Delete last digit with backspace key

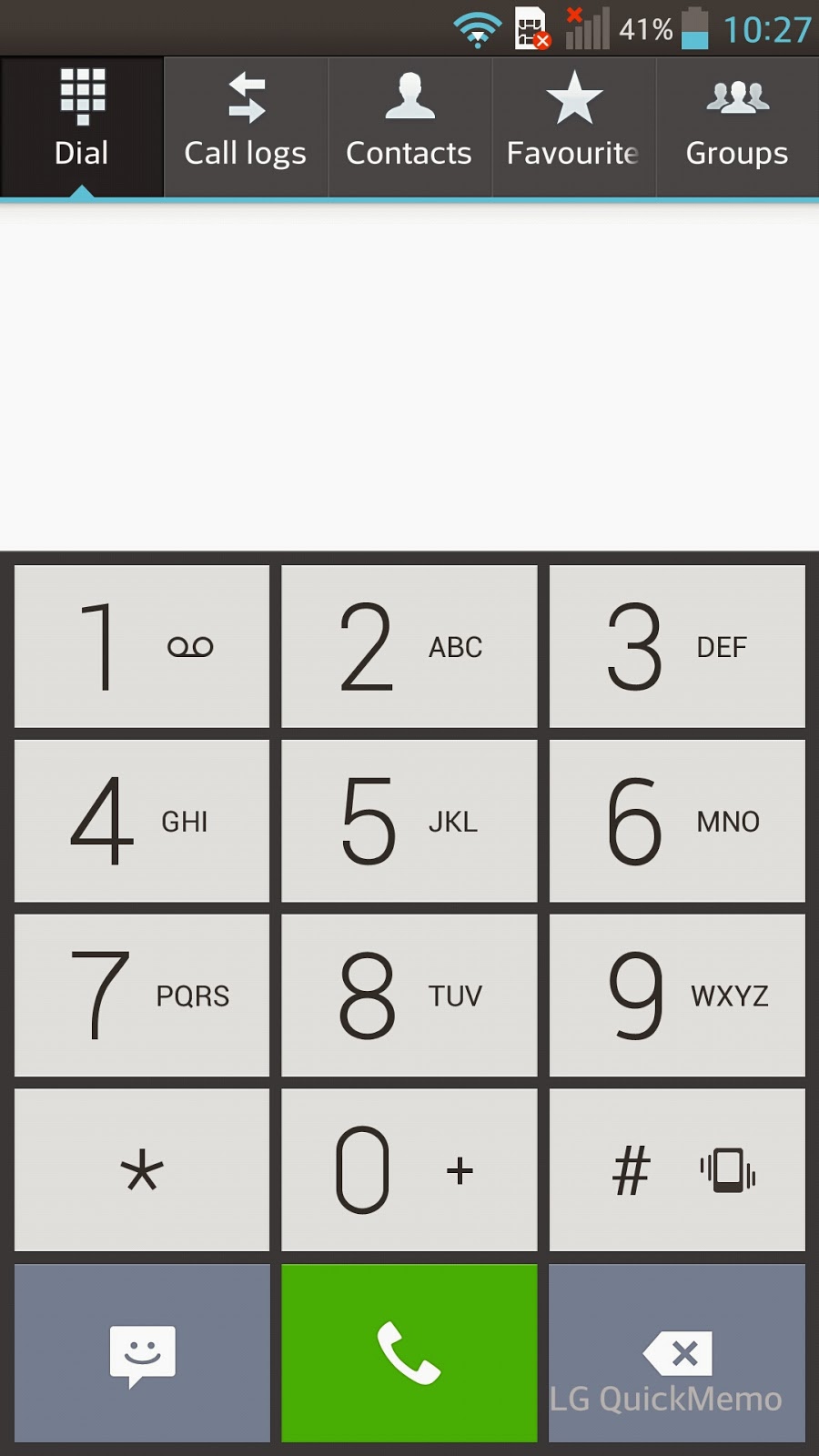[x=677, y=1352]
